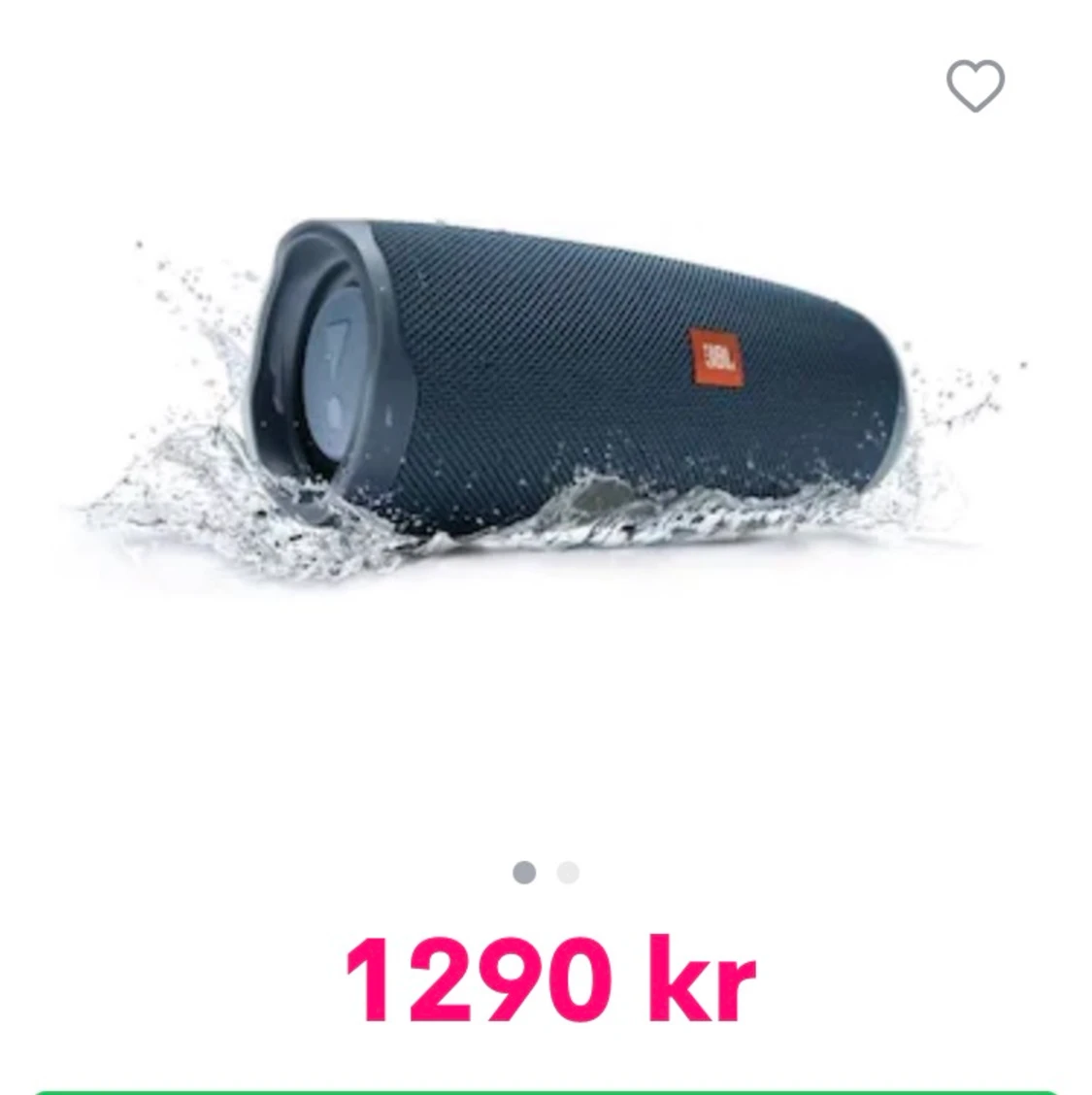This screenshot has width=1092, height=1095.
Task: Go to the second image dot
Action: point(568,873)
